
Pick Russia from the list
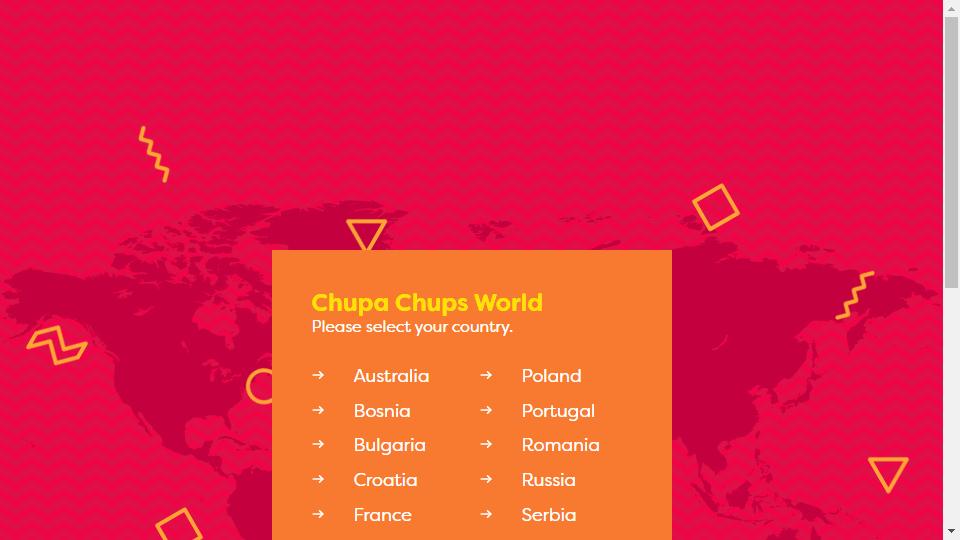pyautogui.click(x=548, y=480)
